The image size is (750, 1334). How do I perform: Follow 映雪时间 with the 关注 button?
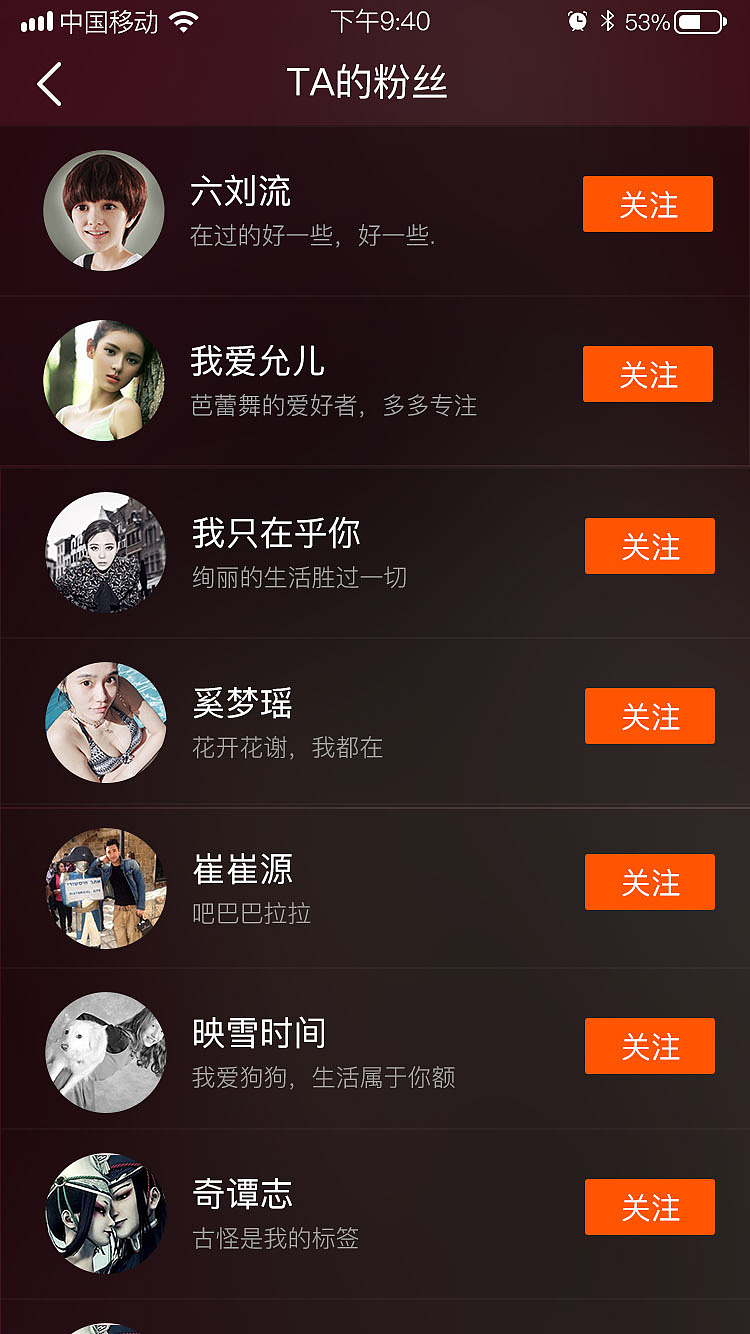(x=649, y=1046)
